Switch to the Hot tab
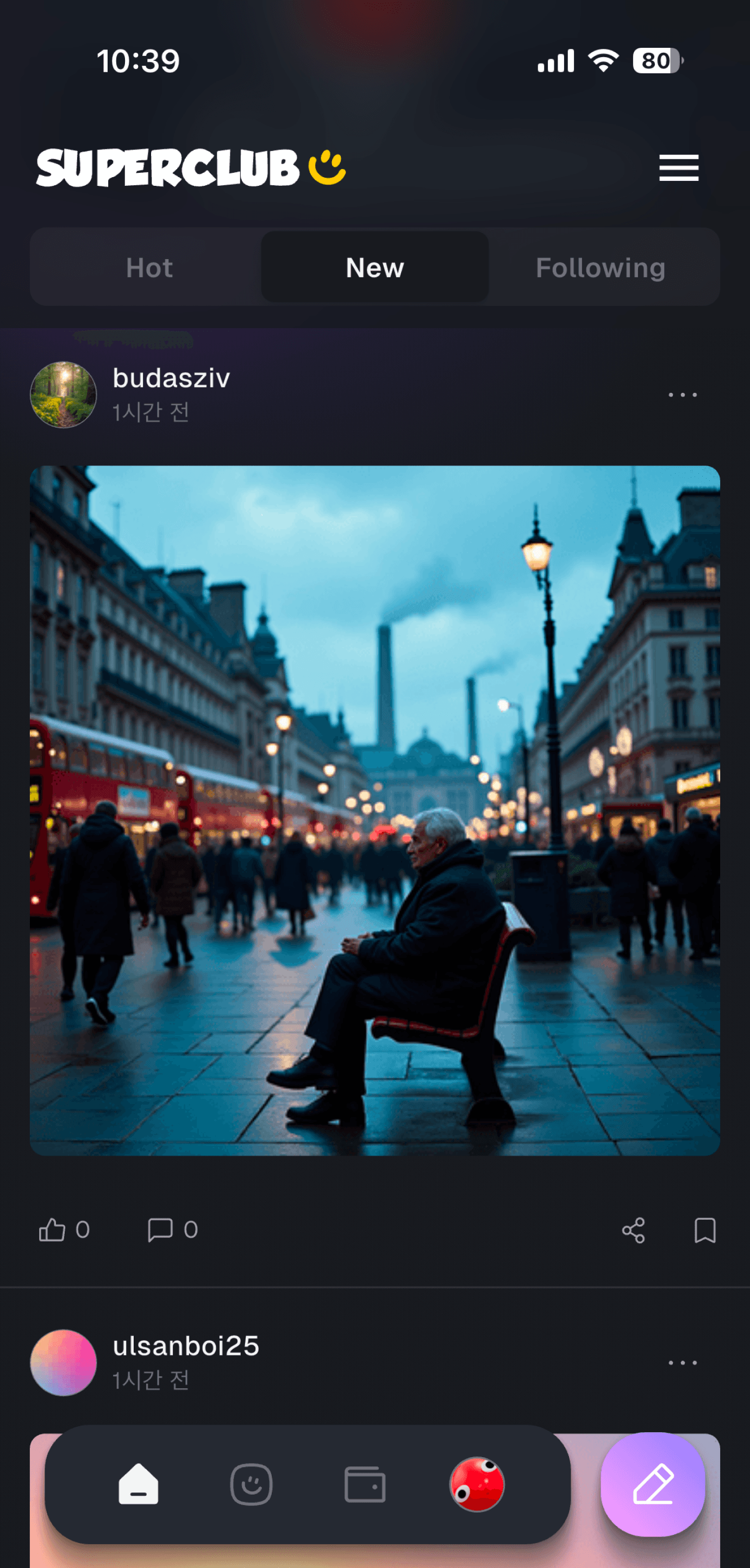This screenshot has height=1568, width=750. coord(149,267)
